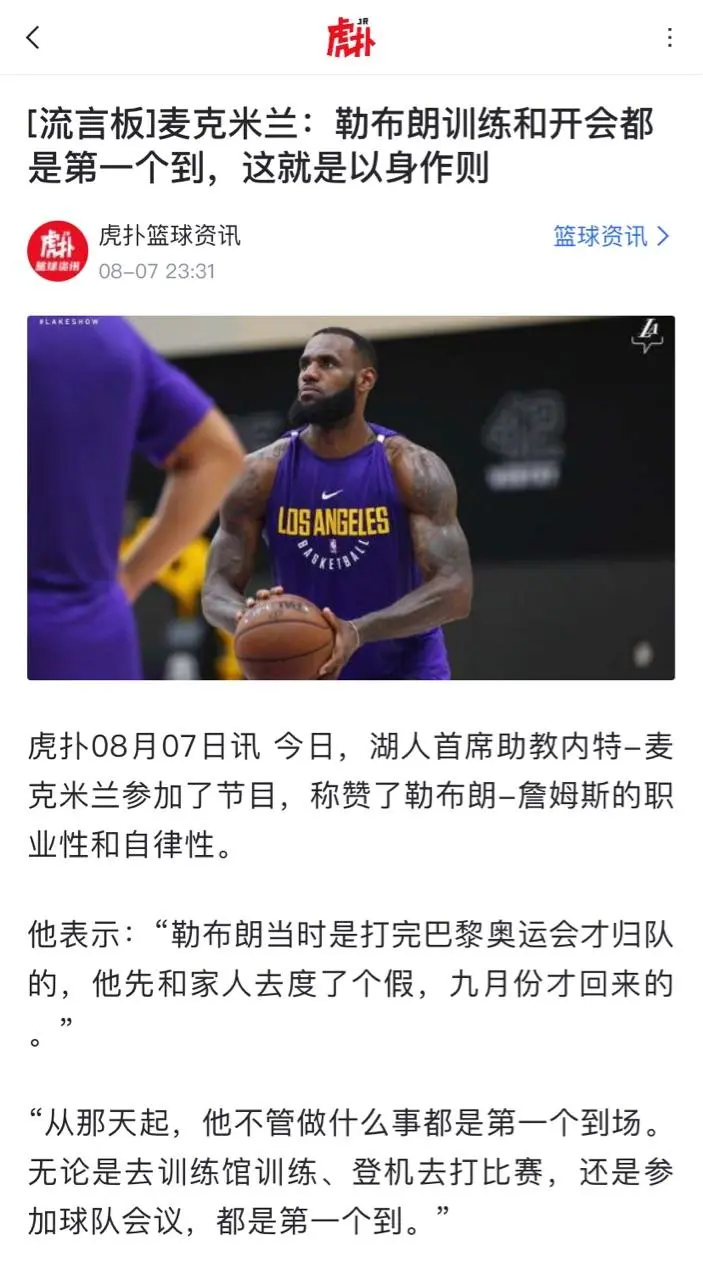Open the 篮球资讯 section link
Image resolution: width=703 pixels, height=1280 pixels.
[x=610, y=237]
